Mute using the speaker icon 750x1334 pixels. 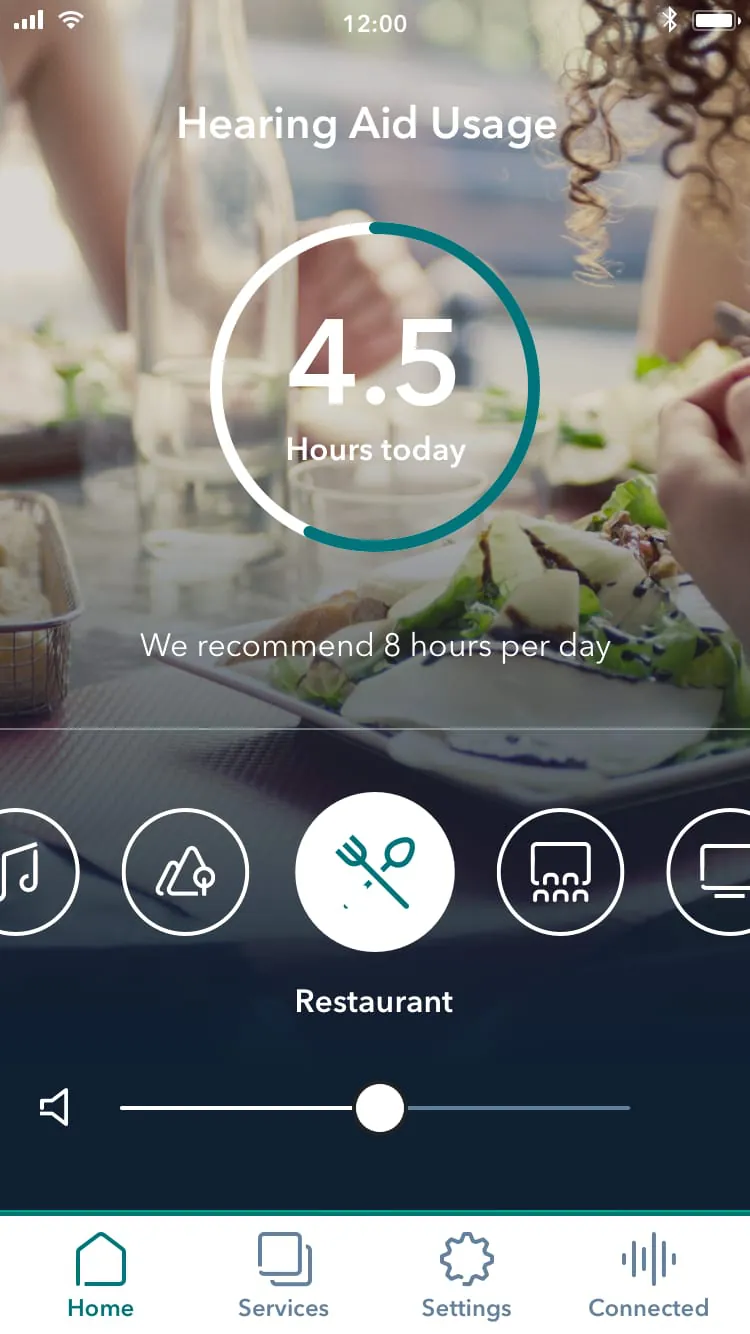[x=55, y=1108]
